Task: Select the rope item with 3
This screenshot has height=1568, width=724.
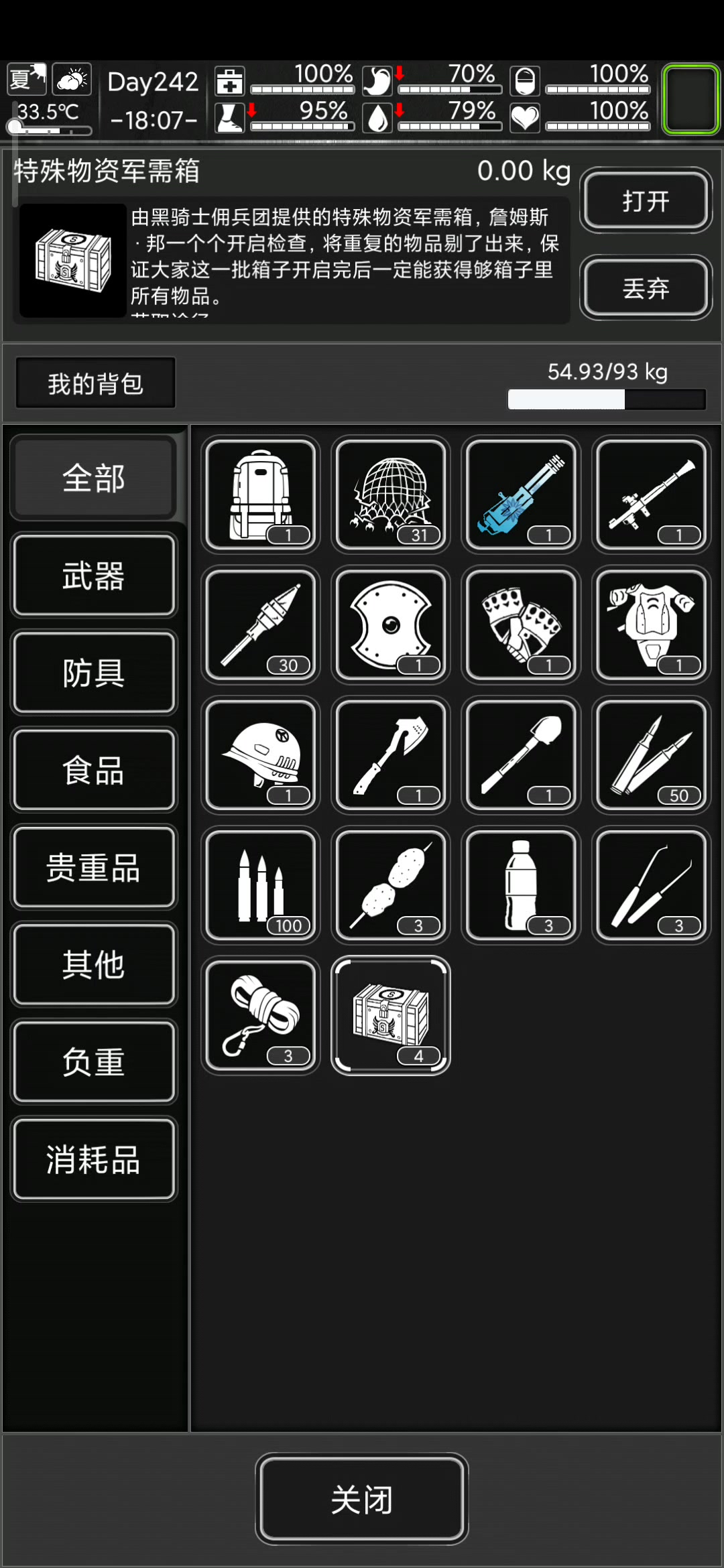Action: [261, 1015]
